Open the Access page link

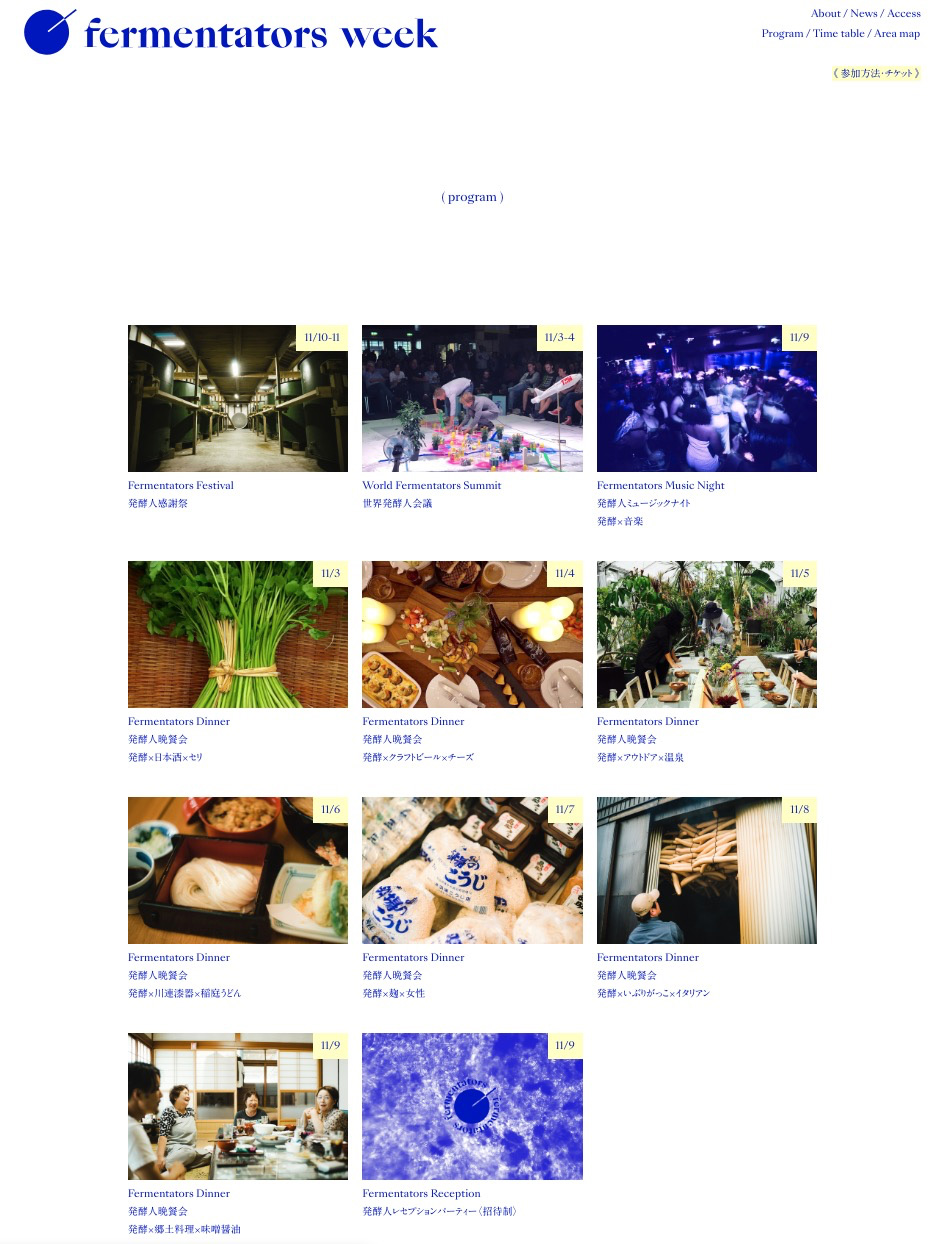tap(903, 14)
